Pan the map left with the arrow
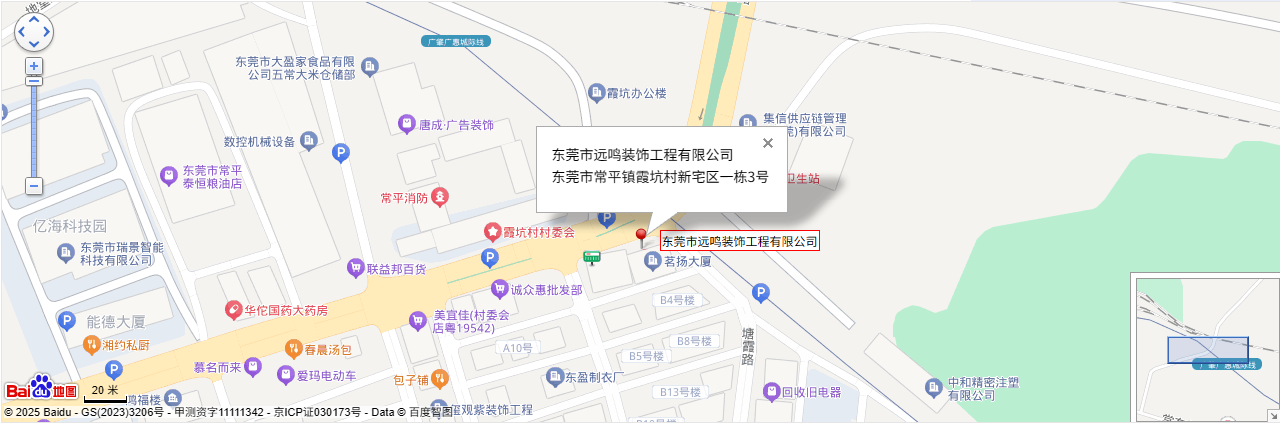Viewport: 1280px width, 423px height. click(21, 32)
